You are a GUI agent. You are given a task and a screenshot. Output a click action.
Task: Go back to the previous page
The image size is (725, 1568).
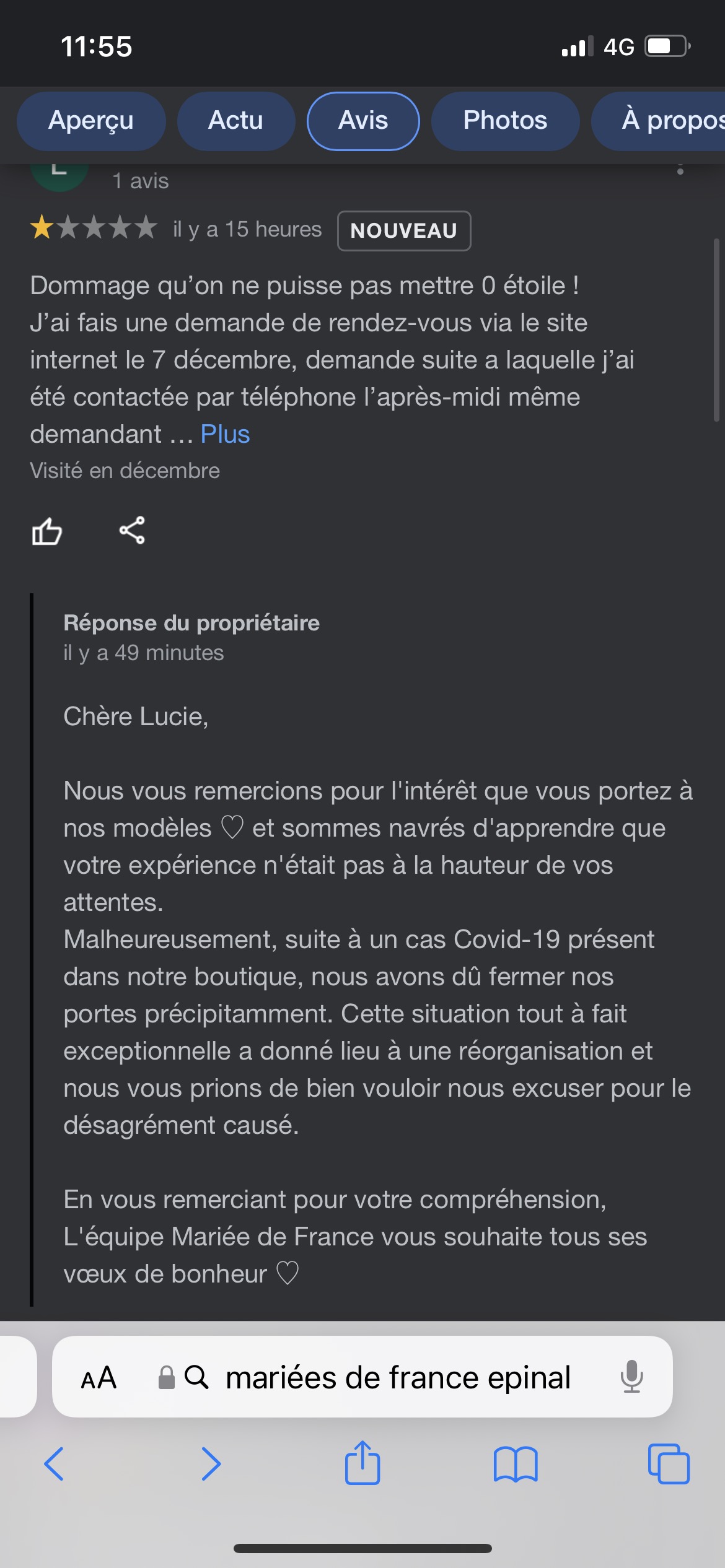54,1464
